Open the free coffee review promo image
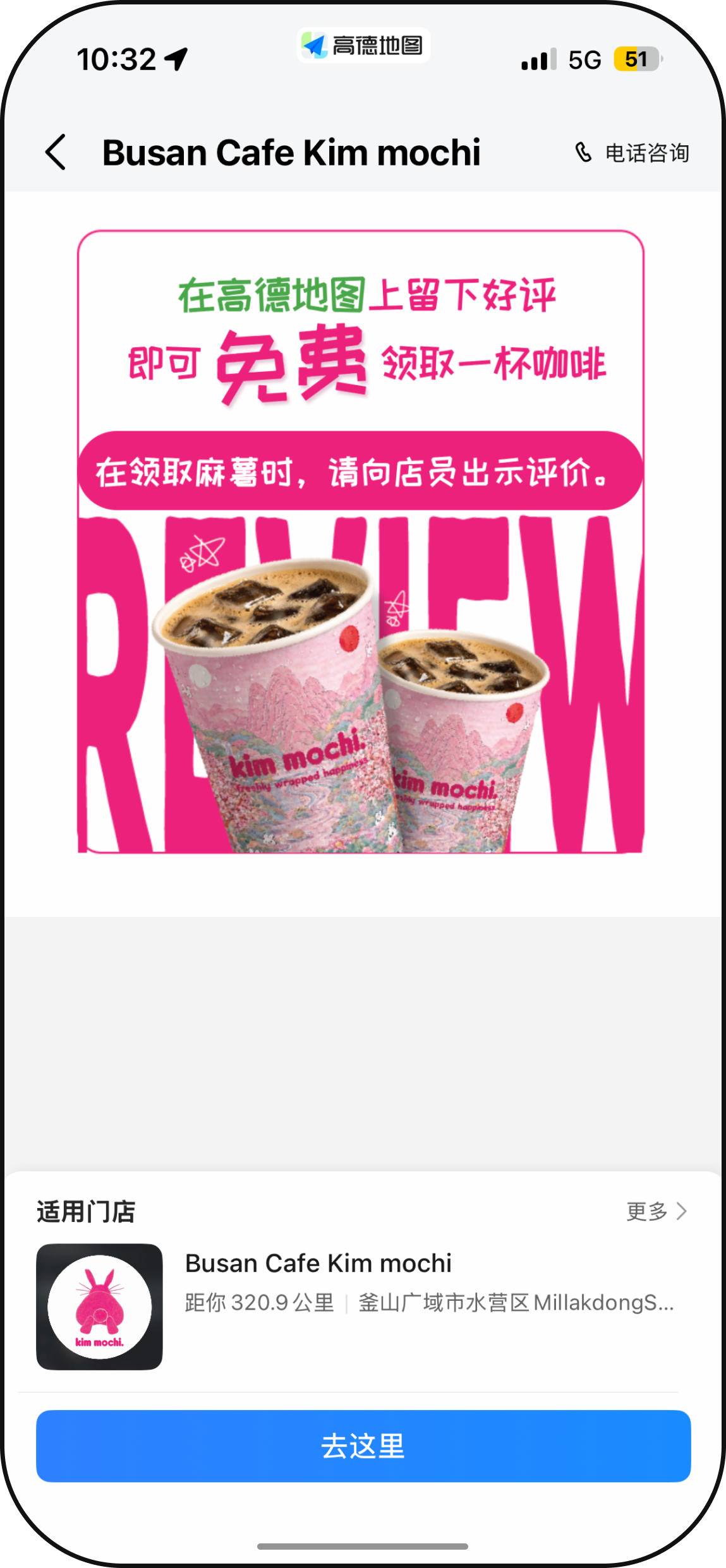The width and height of the screenshot is (726, 1568). click(361, 542)
